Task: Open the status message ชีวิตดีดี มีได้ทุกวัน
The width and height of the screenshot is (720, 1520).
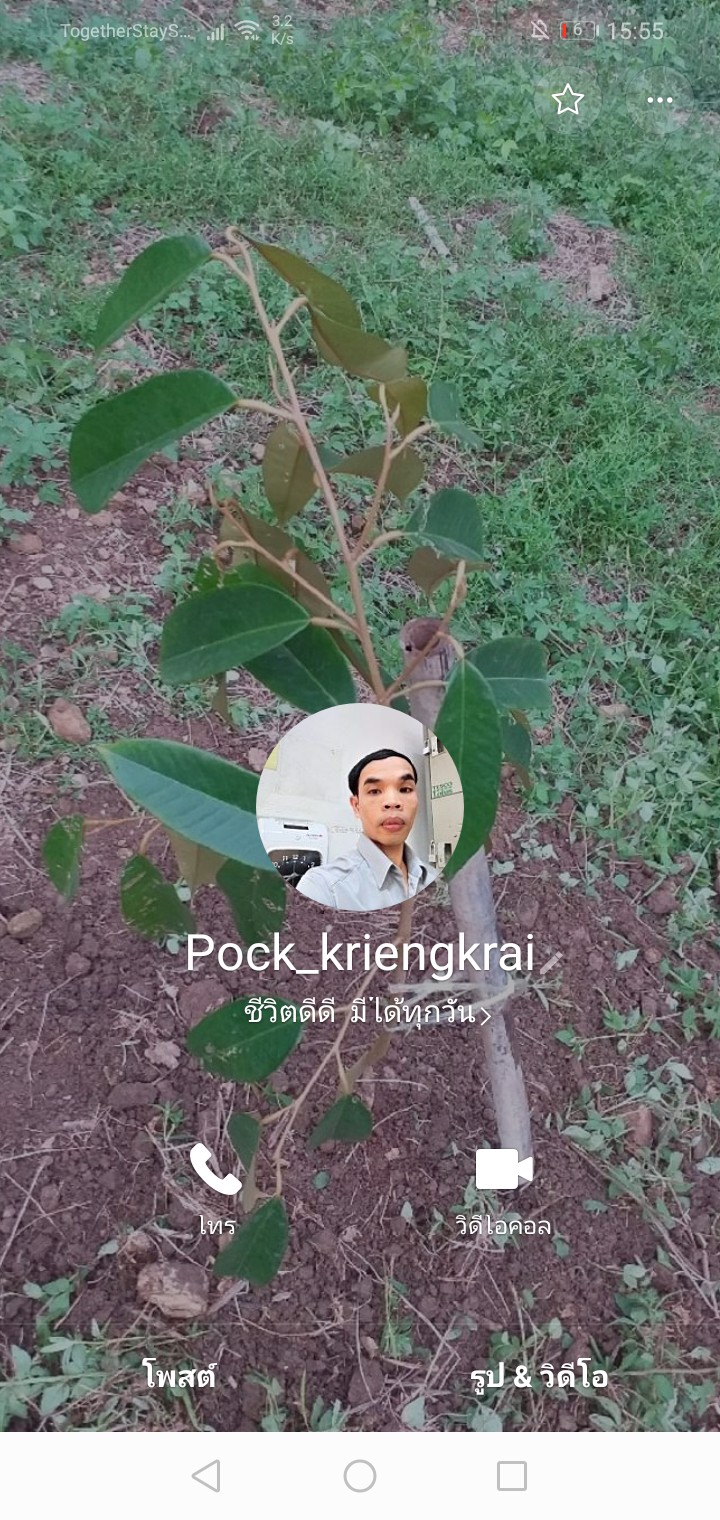Action: [x=367, y=1012]
